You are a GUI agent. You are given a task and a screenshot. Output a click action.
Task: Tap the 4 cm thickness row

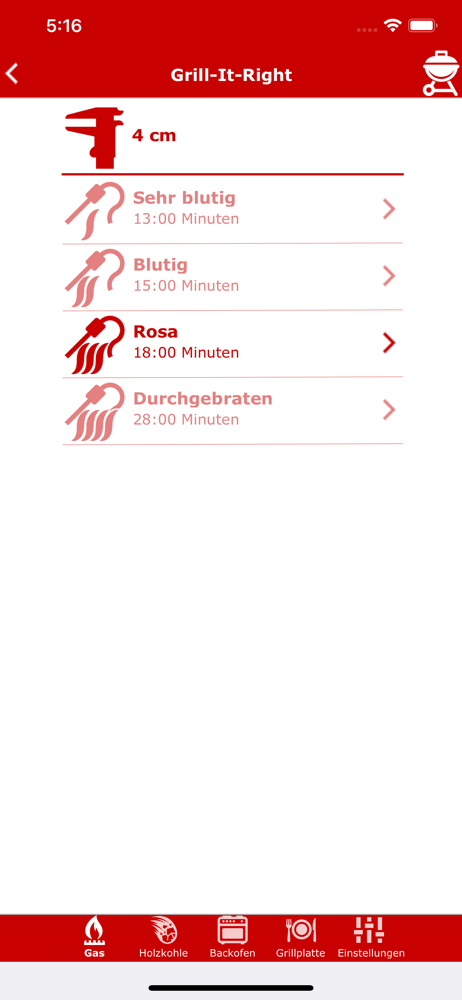tap(232, 136)
